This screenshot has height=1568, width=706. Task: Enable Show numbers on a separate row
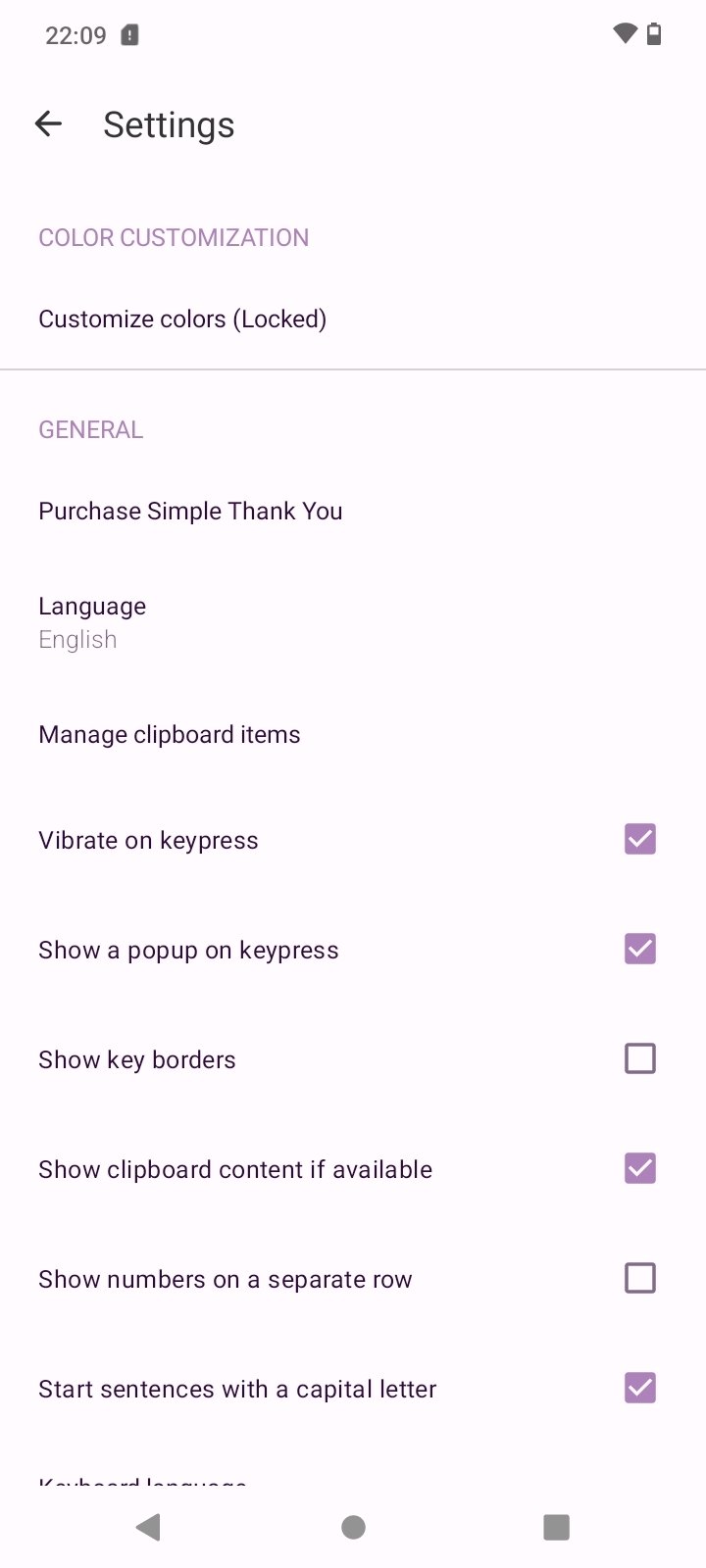[640, 1279]
